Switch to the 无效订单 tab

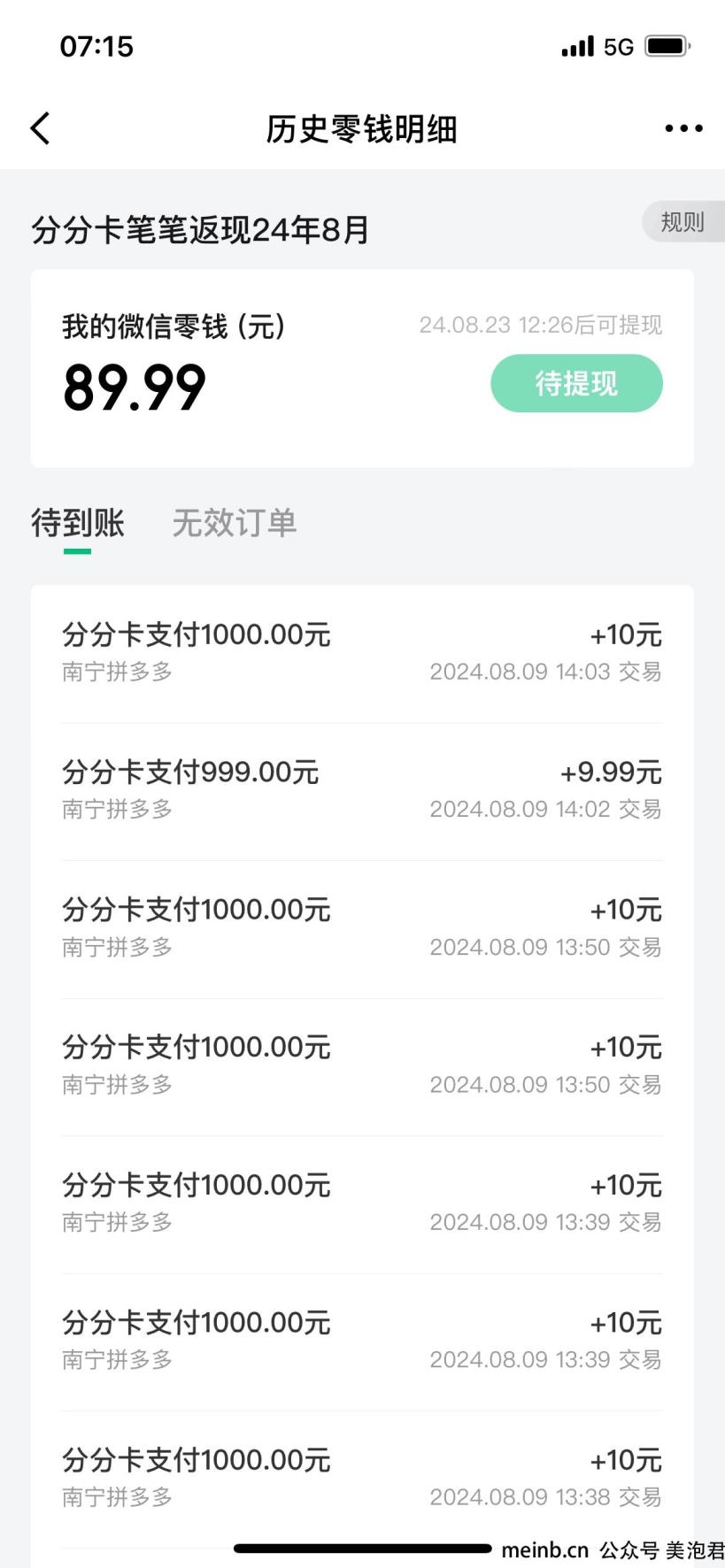234,523
